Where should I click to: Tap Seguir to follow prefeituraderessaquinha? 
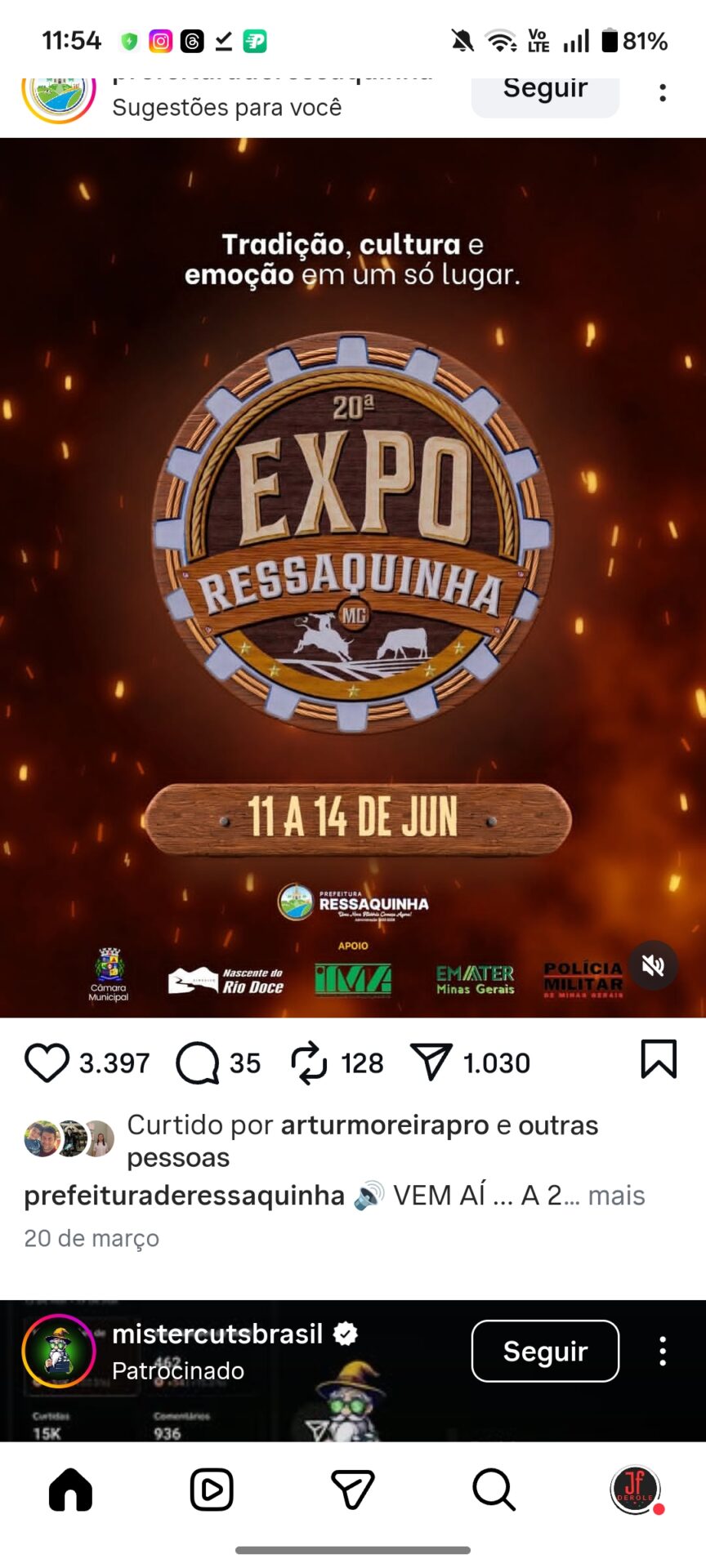click(x=544, y=87)
